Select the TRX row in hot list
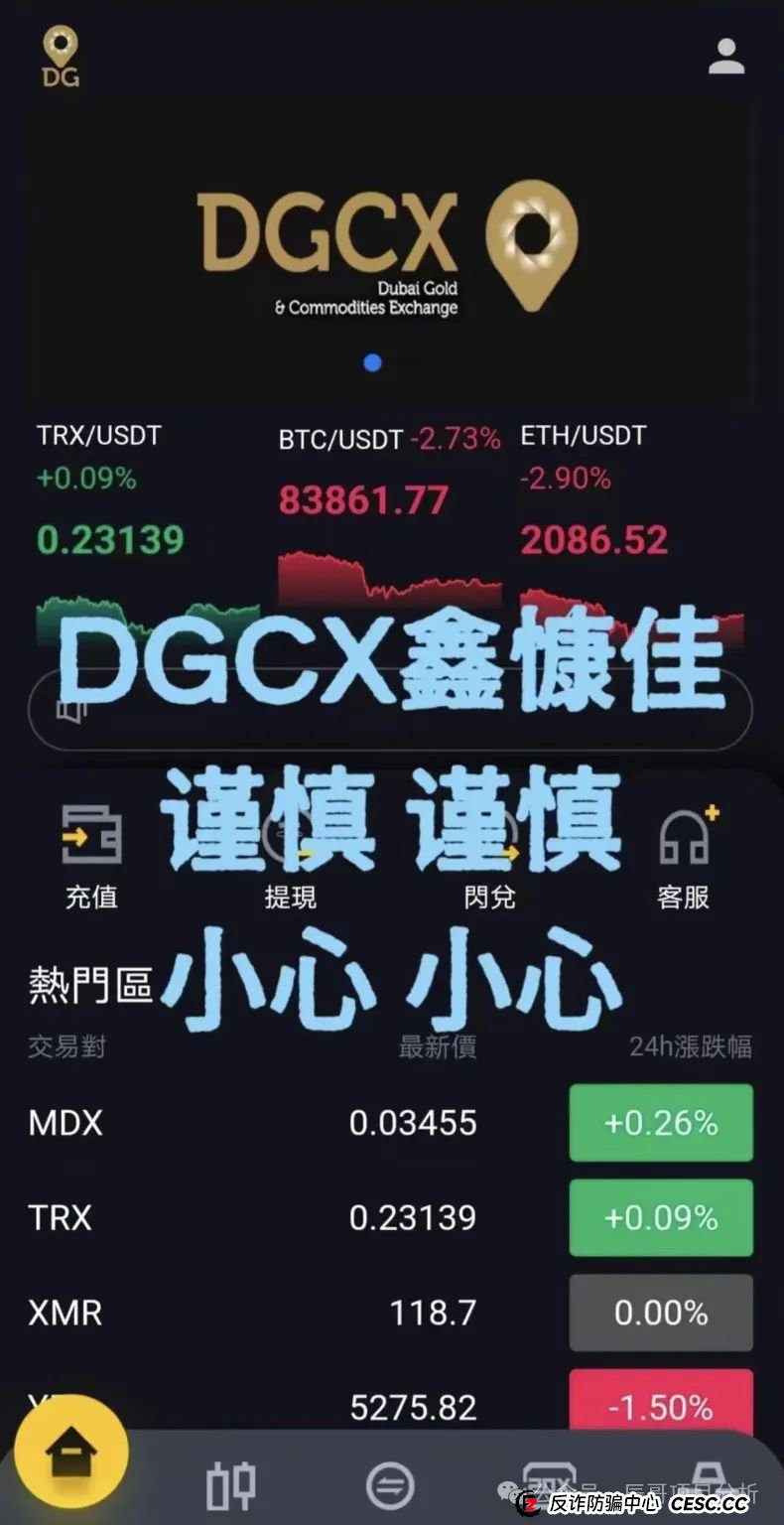The height and width of the screenshot is (1525, 784). [x=389, y=1217]
